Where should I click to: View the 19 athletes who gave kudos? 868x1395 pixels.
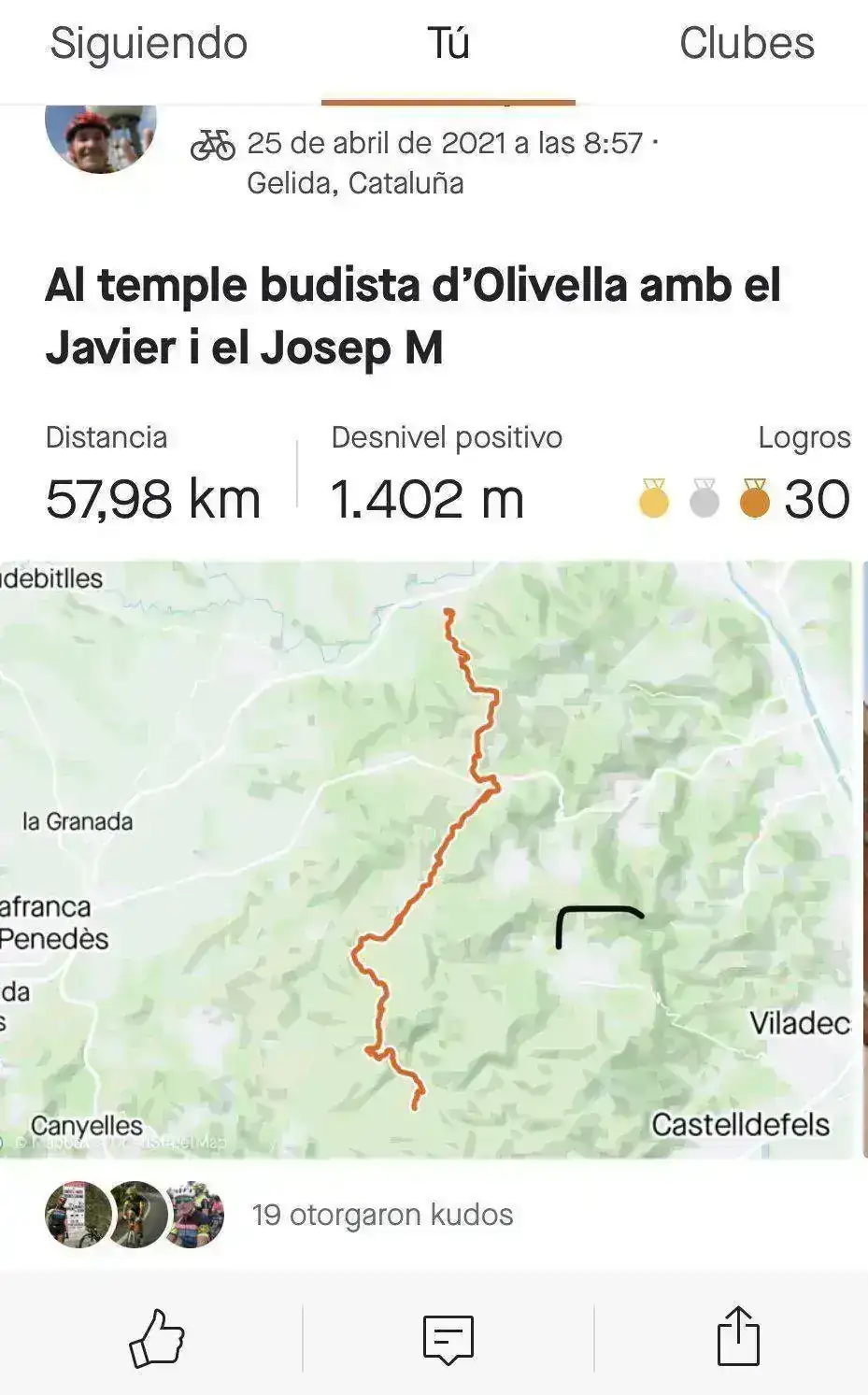382,1215
